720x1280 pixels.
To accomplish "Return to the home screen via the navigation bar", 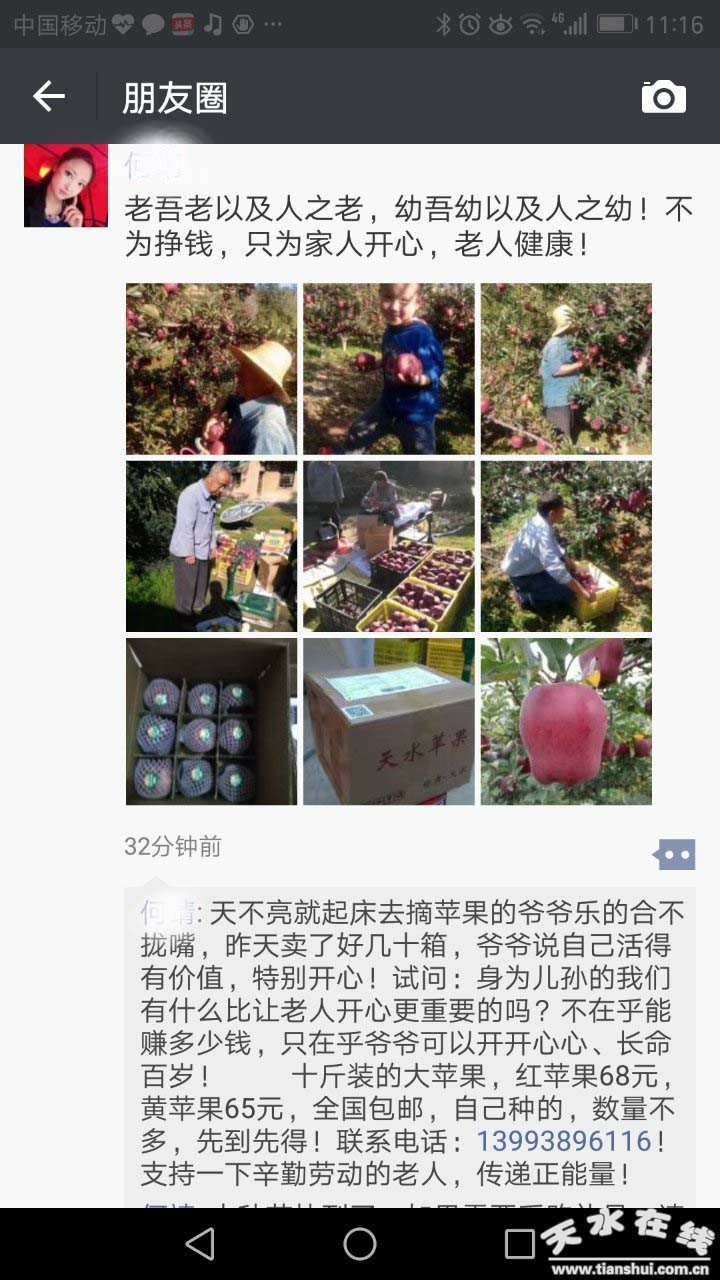I will tap(360, 1244).
